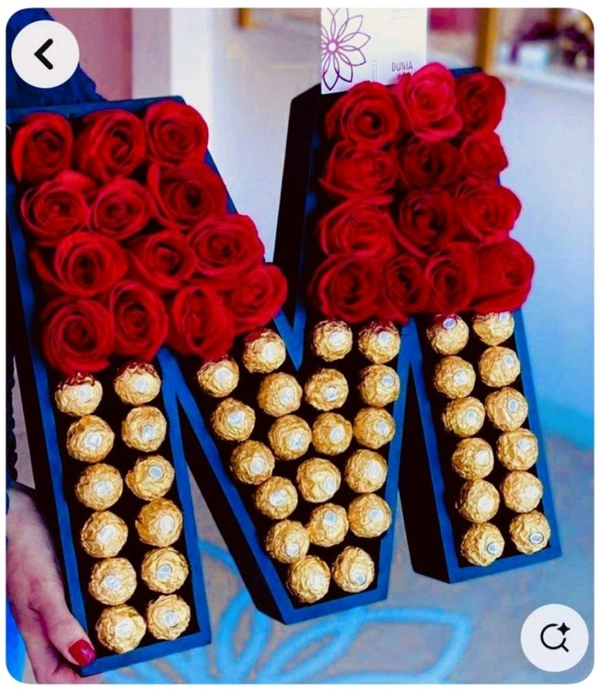This screenshot has height=690, width=600.
Task: Open visual search lens icon
Action: 554,637
